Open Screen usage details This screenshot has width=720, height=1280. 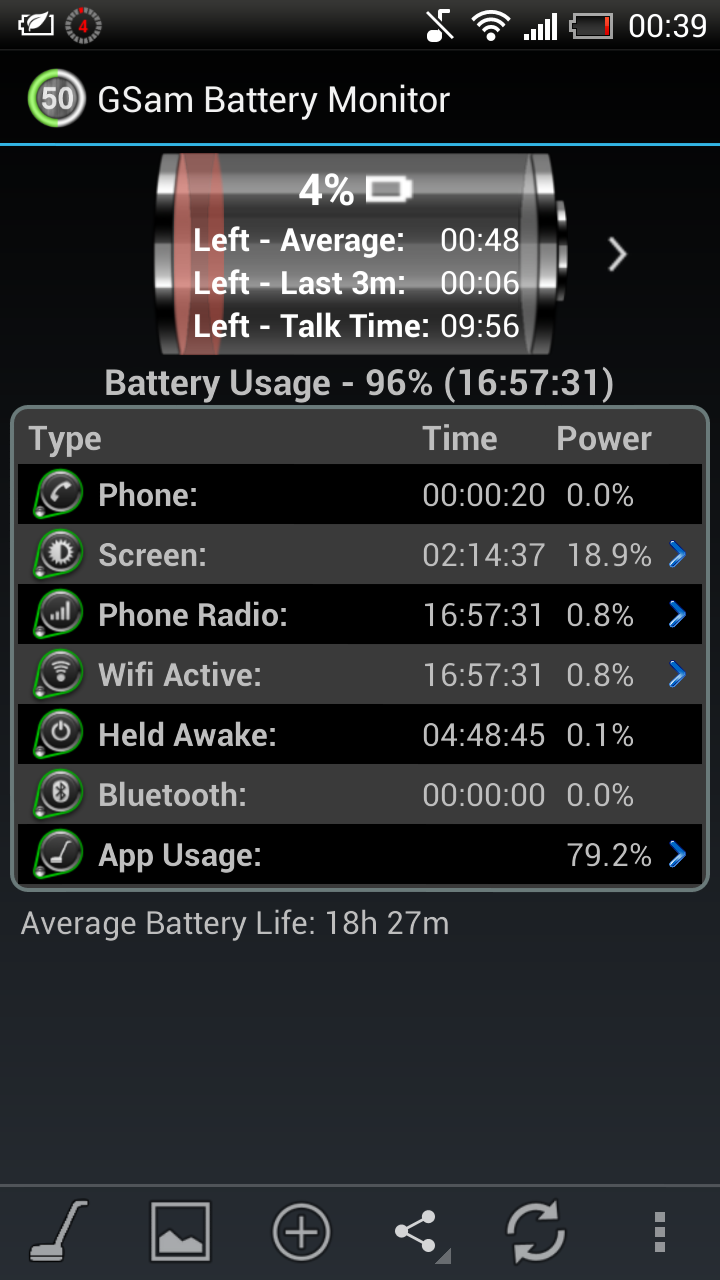[360, 555]
